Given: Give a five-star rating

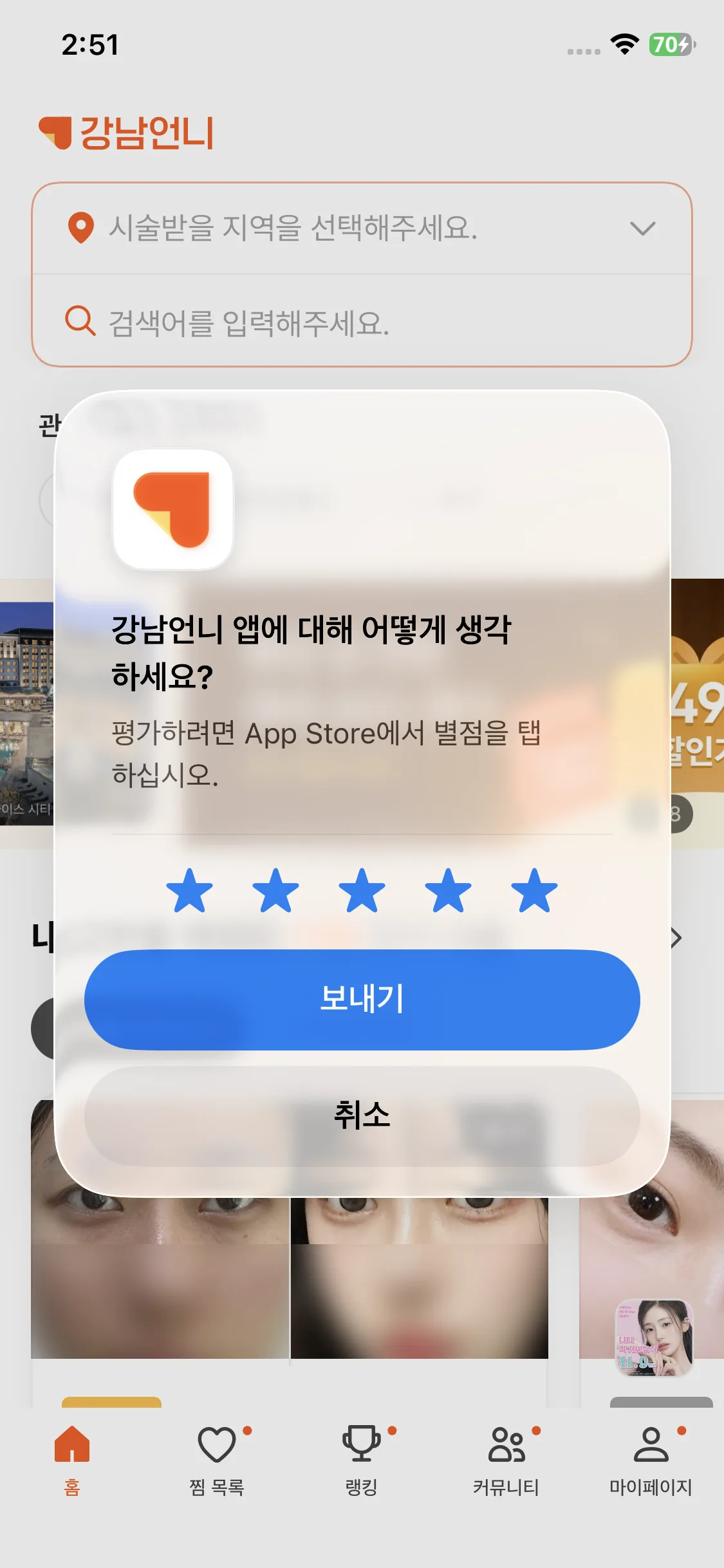Looking at the screenshot, I should click(534, 891).
